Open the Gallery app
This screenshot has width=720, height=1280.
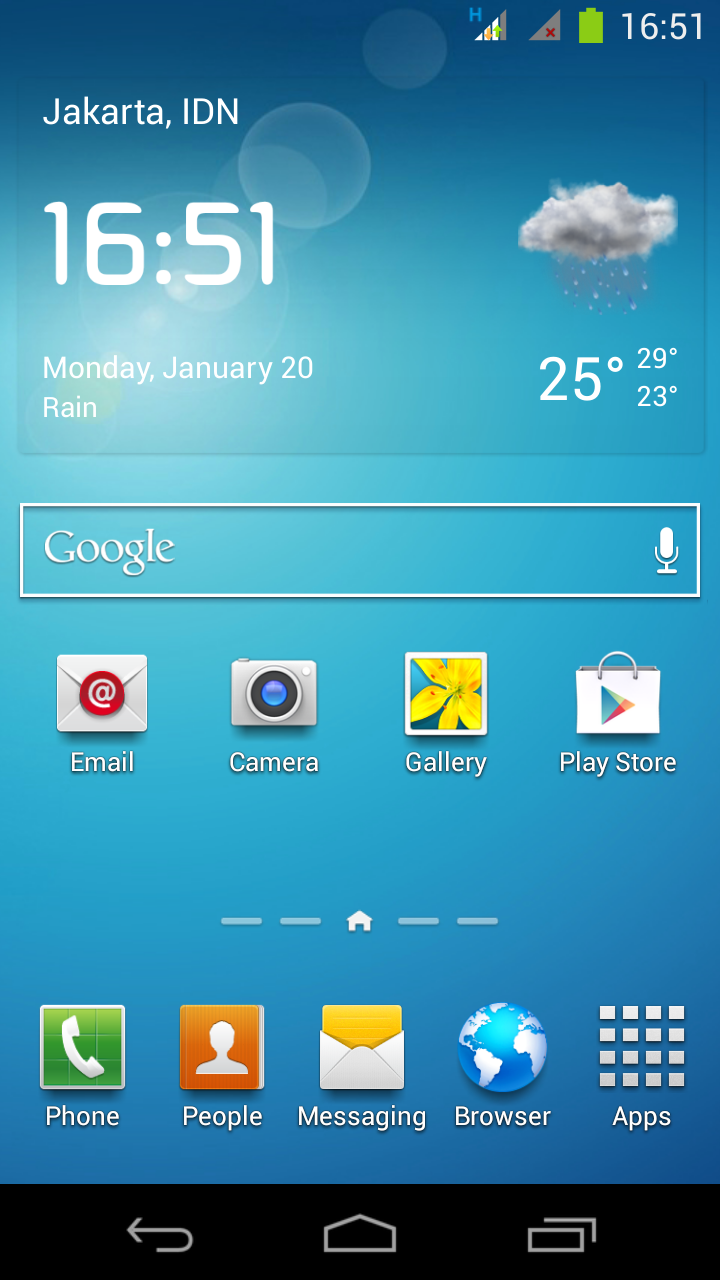[446, 714]
